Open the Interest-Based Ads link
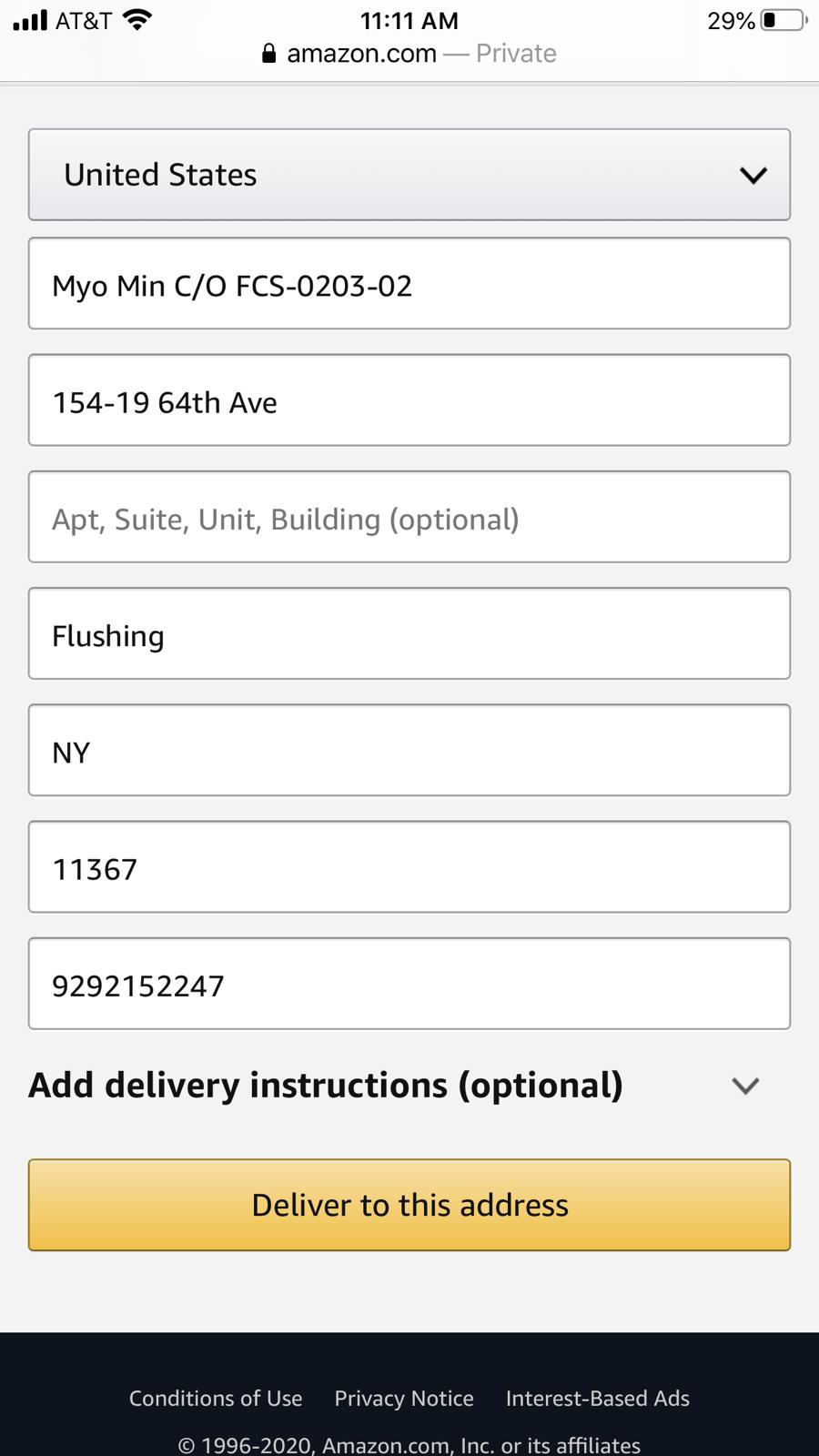This screenshot has width=819, height=1456. pos(598,1399)
